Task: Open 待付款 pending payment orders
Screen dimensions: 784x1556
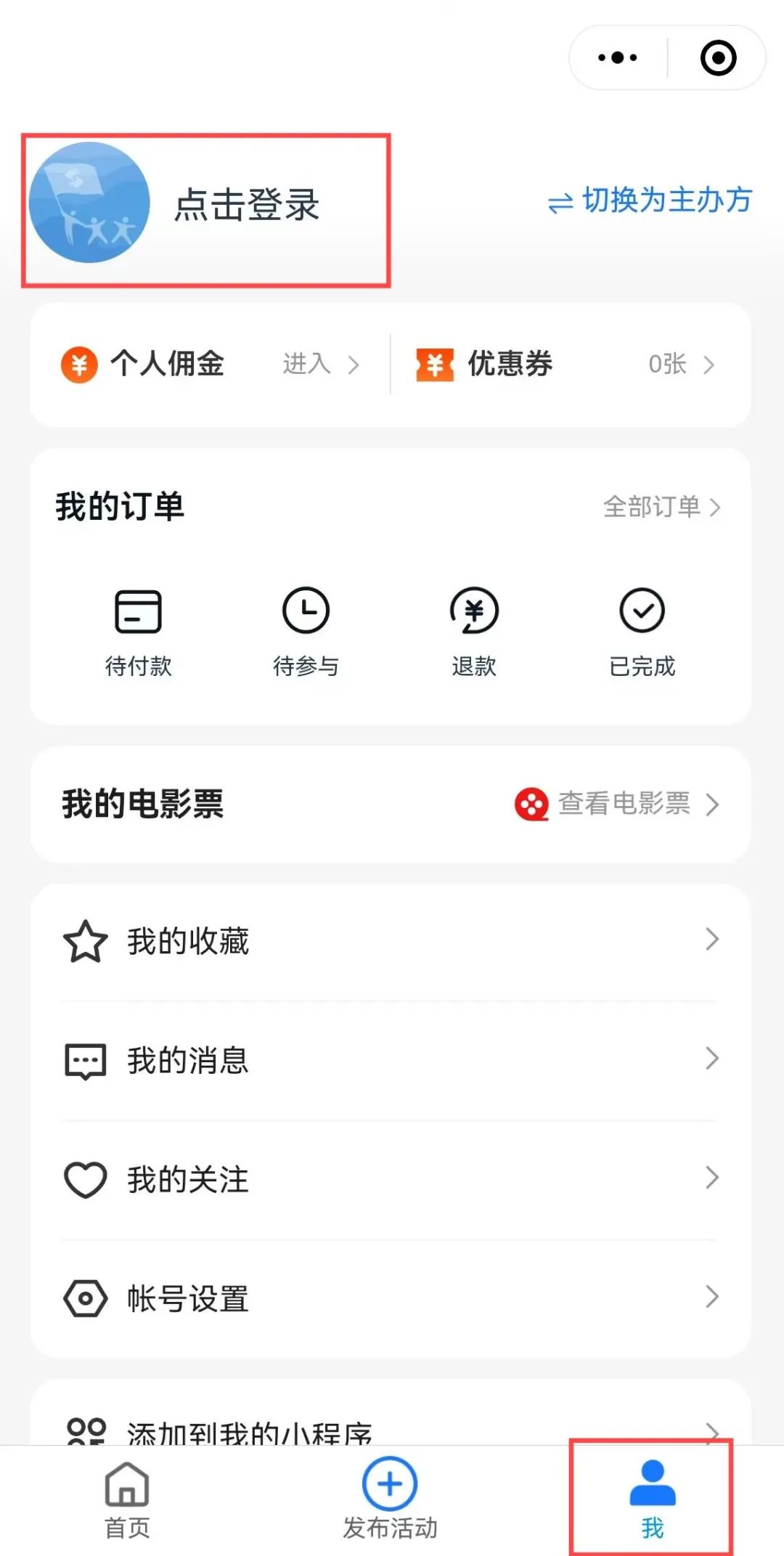Action: (x=138, y=630)
